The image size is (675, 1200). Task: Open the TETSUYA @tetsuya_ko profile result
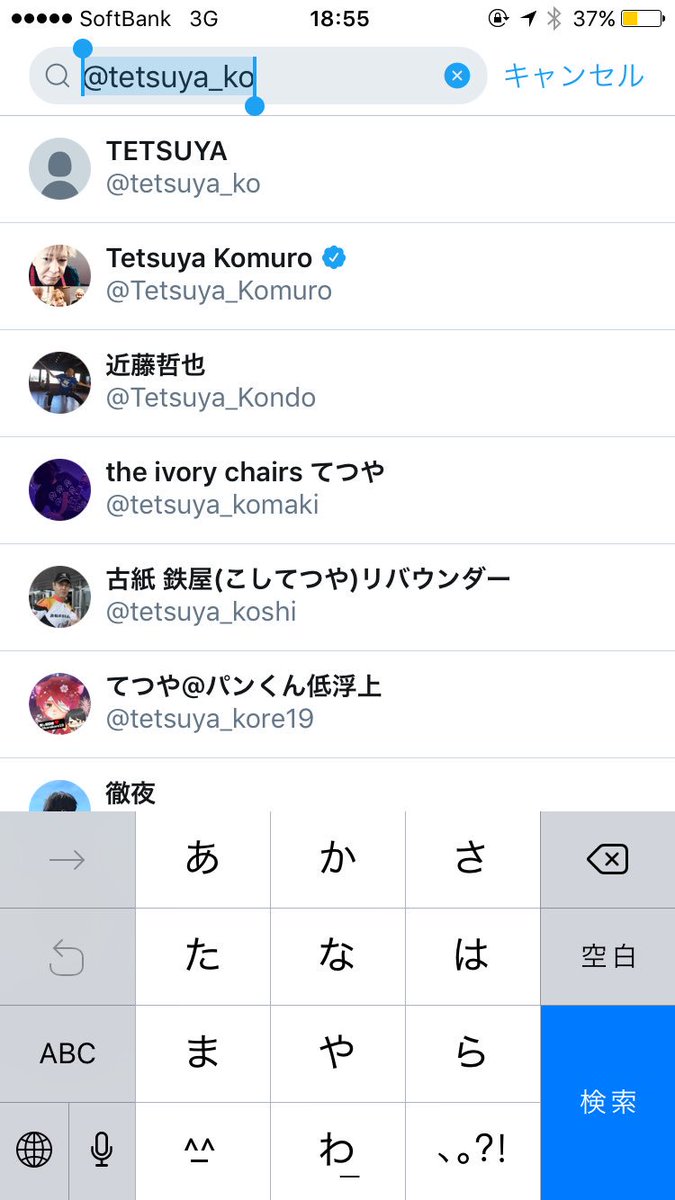[337, 169]
